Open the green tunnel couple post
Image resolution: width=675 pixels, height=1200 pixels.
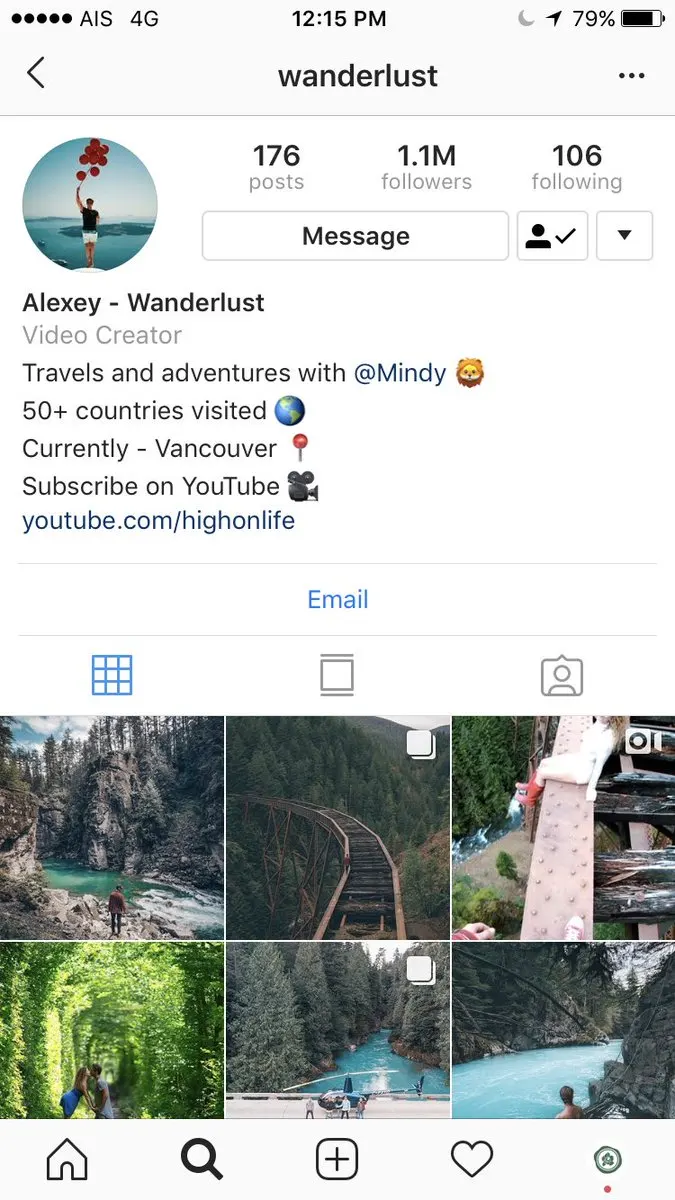click(112, 1030)
